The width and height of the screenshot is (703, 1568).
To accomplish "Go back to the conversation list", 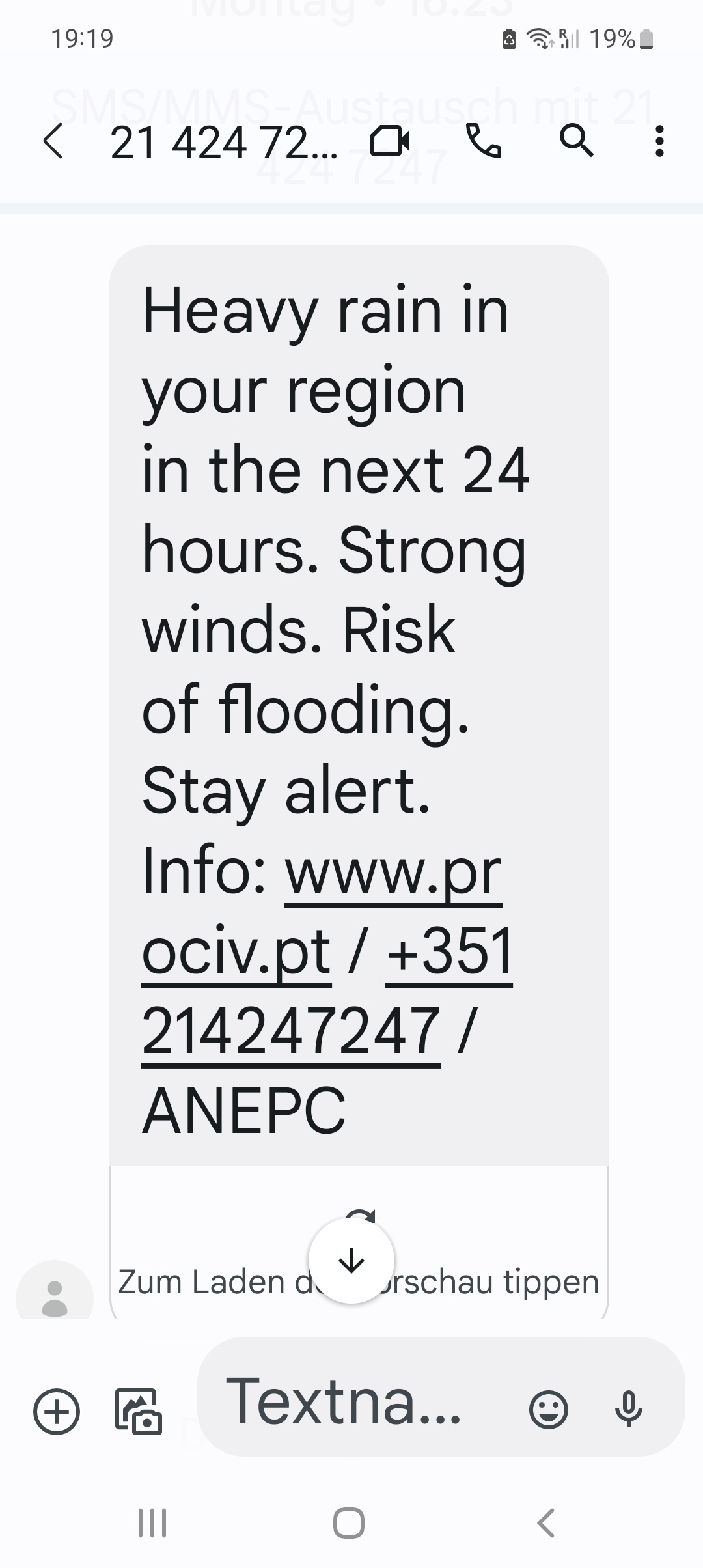I will click(x=53, y=141).
